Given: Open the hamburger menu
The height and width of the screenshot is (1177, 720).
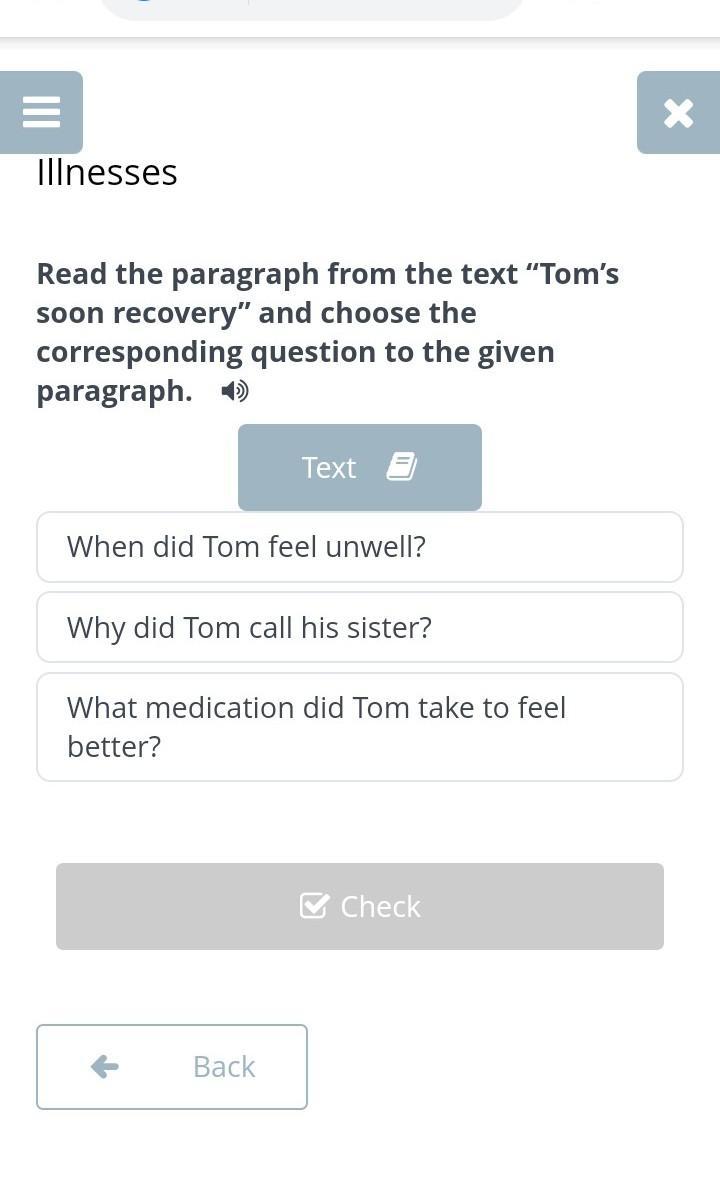Looking at the screenshot, I should pyautogui.click(x=41, y=112).
